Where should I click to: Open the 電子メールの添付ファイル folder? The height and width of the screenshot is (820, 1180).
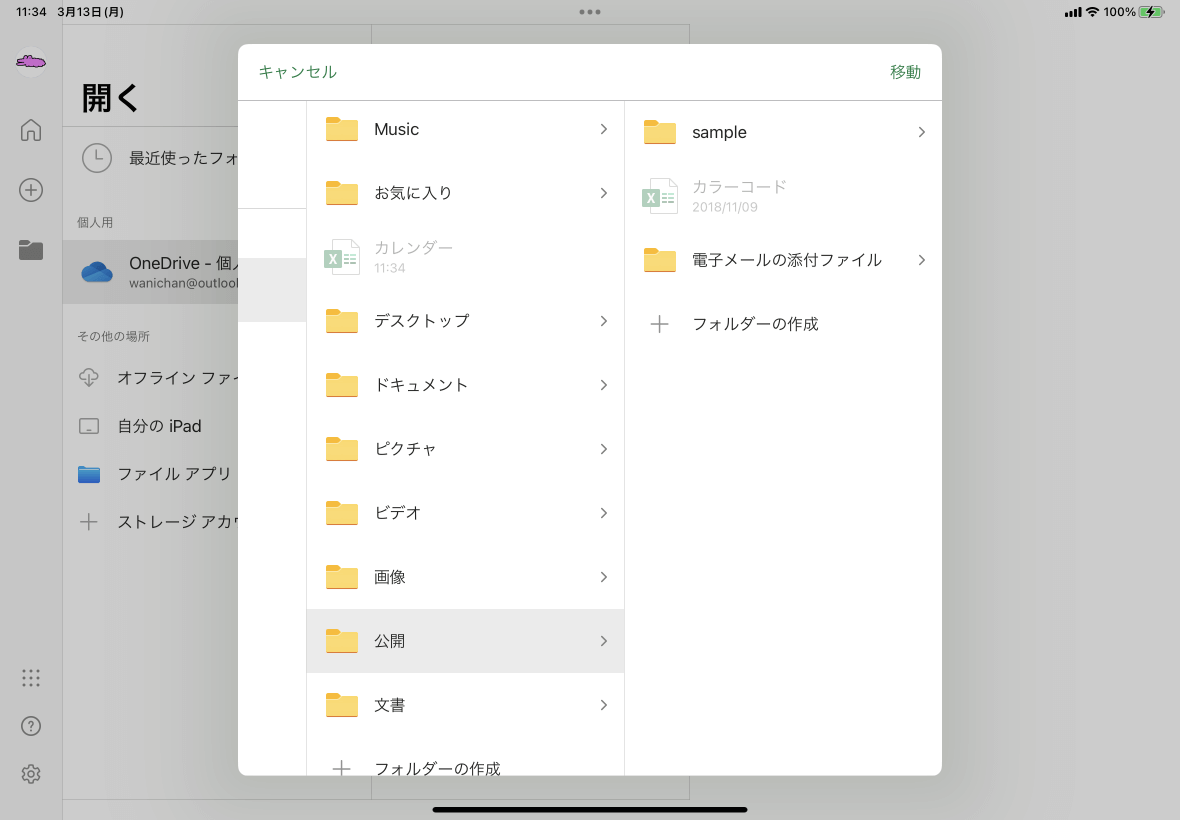(783, 260)
